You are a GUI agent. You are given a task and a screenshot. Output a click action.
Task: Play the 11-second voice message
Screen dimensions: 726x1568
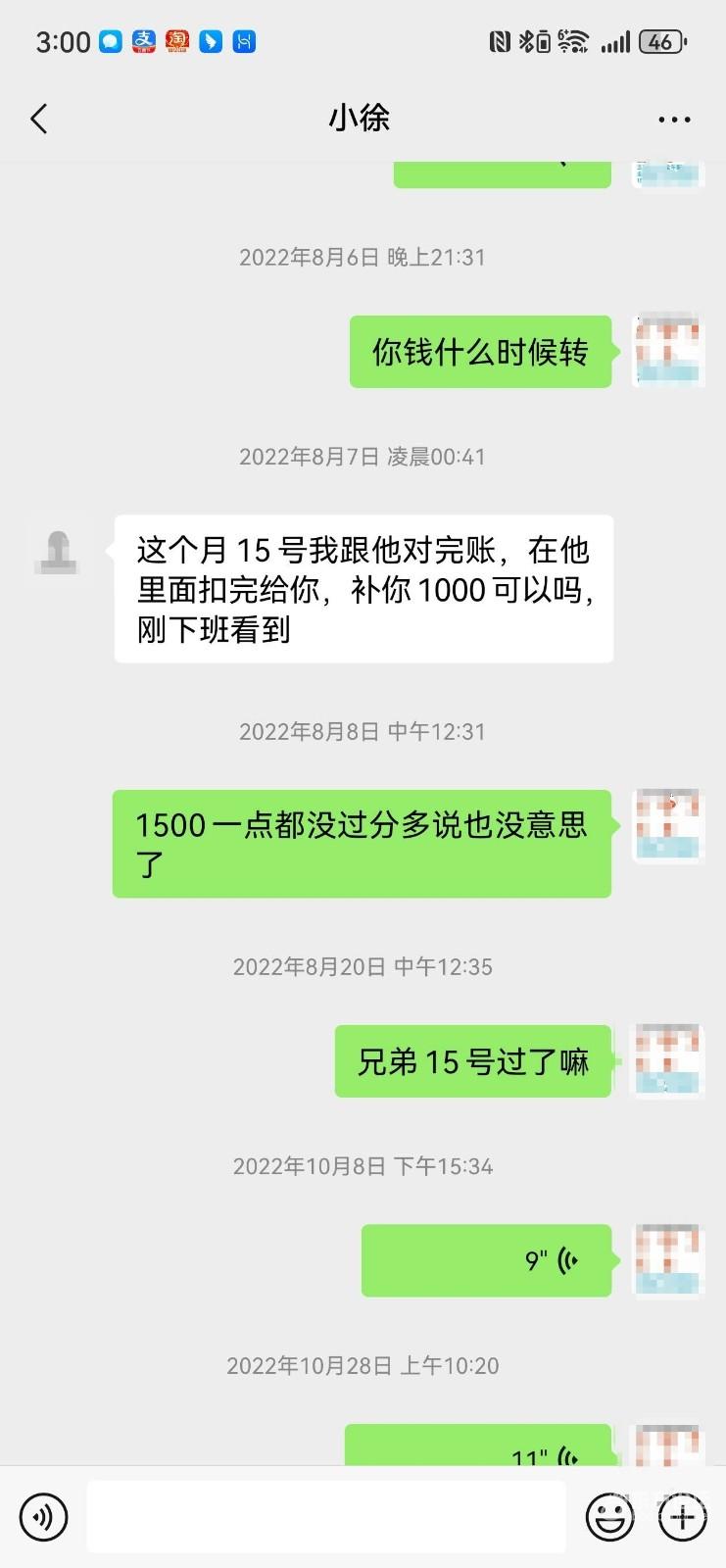tap(479, 1450)
